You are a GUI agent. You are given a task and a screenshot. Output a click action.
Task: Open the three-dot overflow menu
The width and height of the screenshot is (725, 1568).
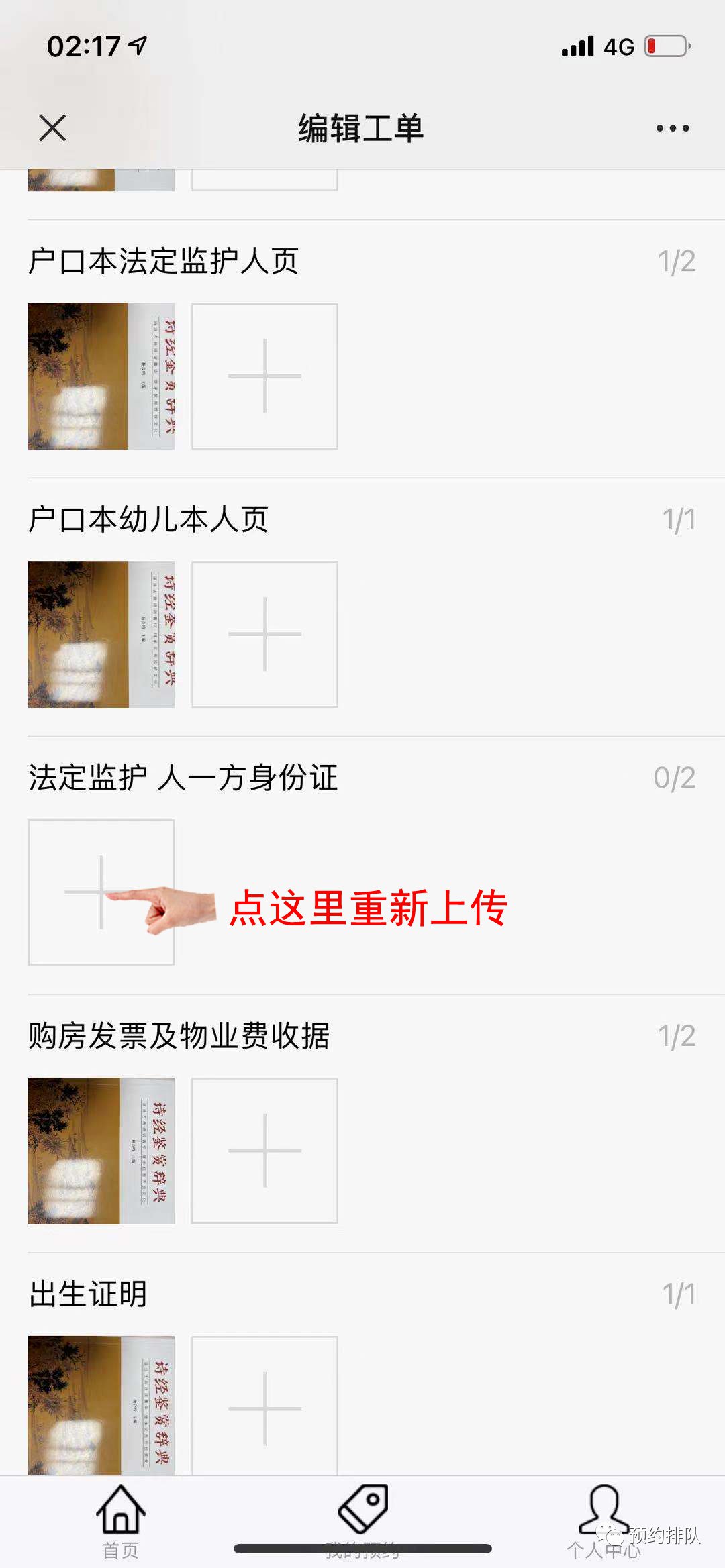pyautogui.click(x=673, y=128)
